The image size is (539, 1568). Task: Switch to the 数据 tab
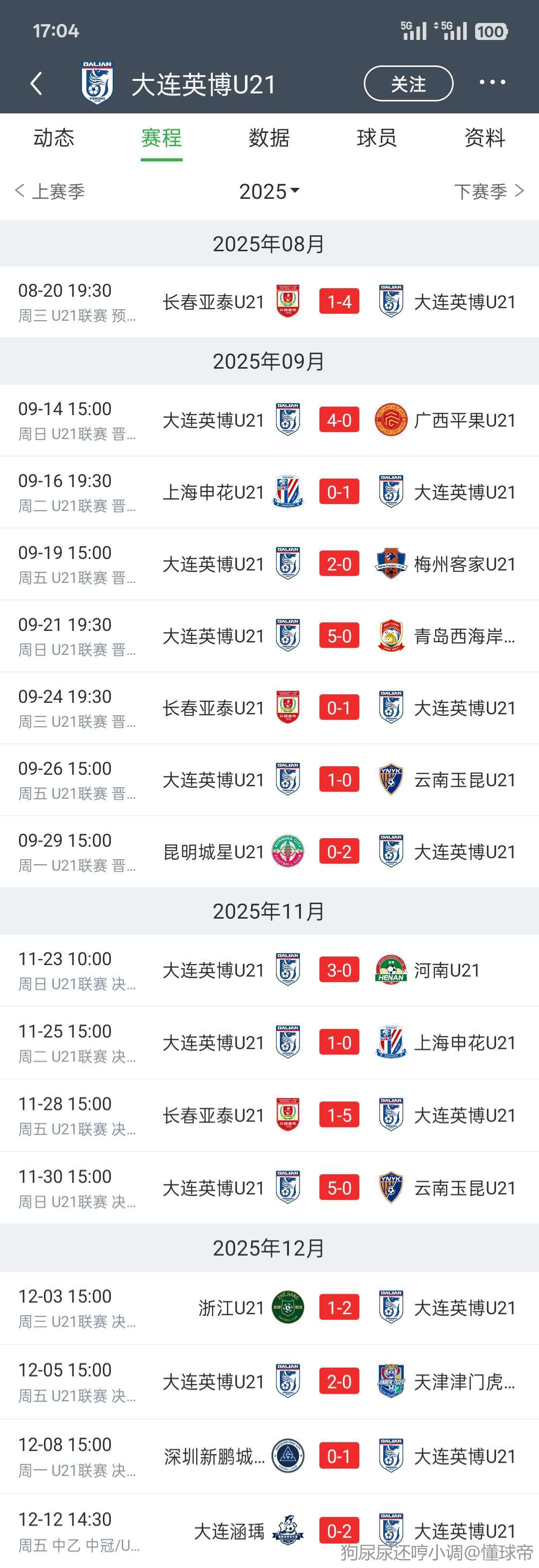point(269,138)
